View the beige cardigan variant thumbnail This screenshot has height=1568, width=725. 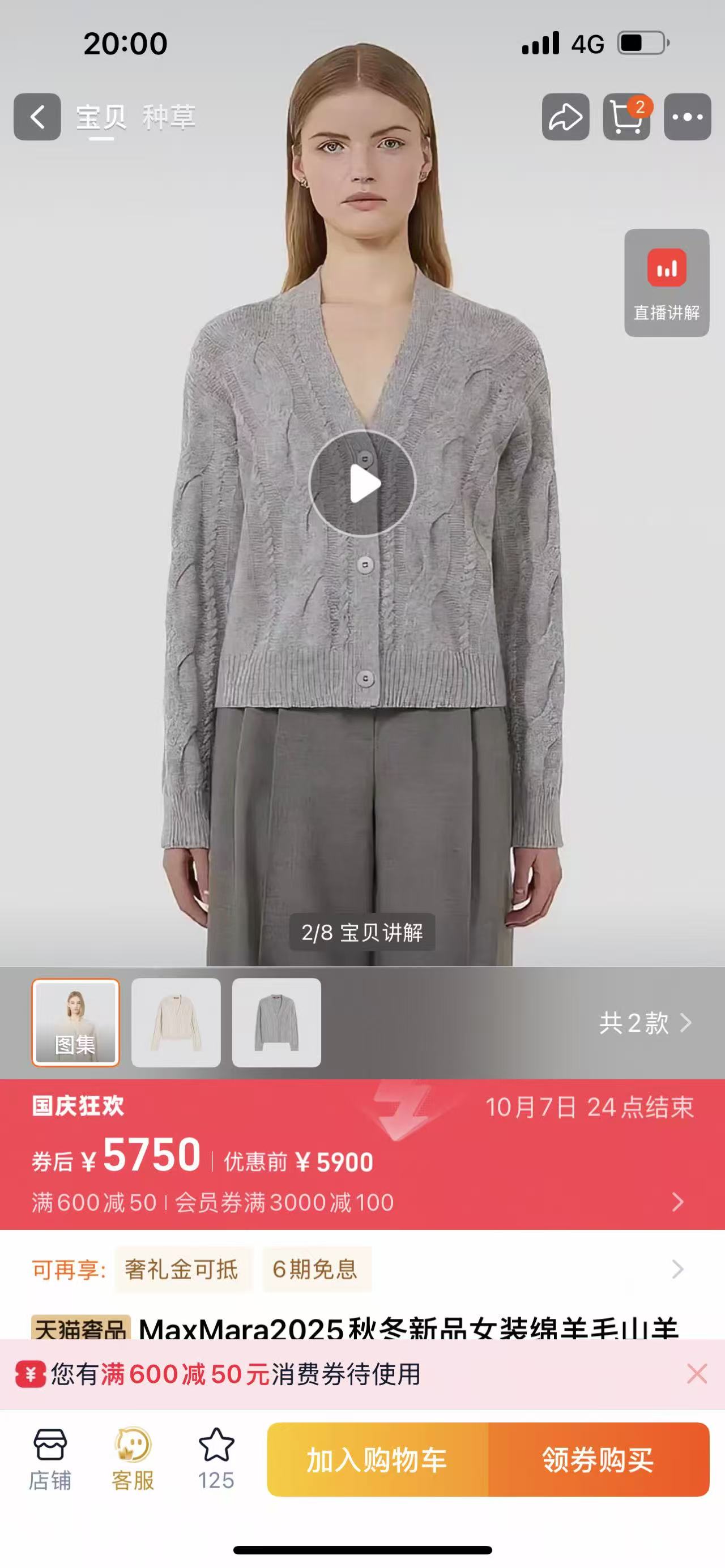pyautogui.click(x=176, y=1023)
